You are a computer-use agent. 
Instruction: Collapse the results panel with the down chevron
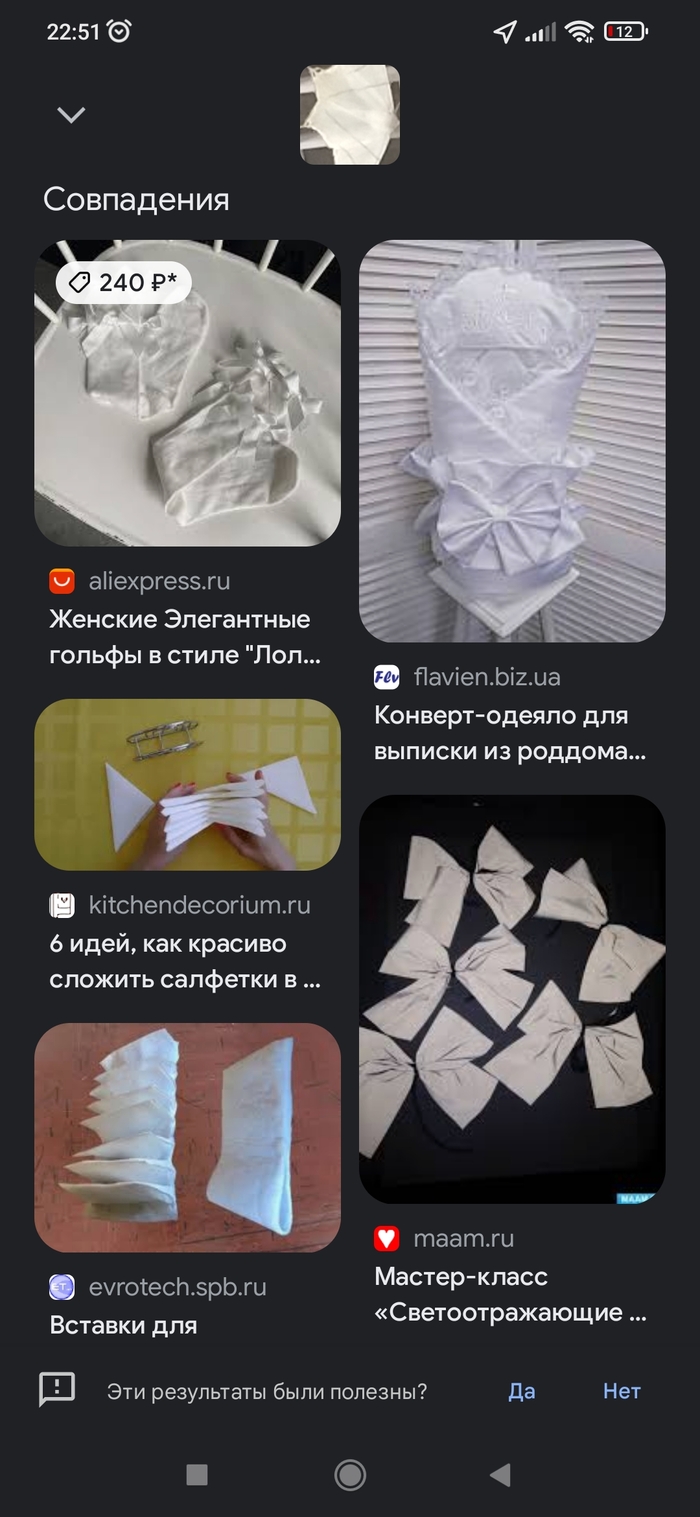tap(71, 115)
